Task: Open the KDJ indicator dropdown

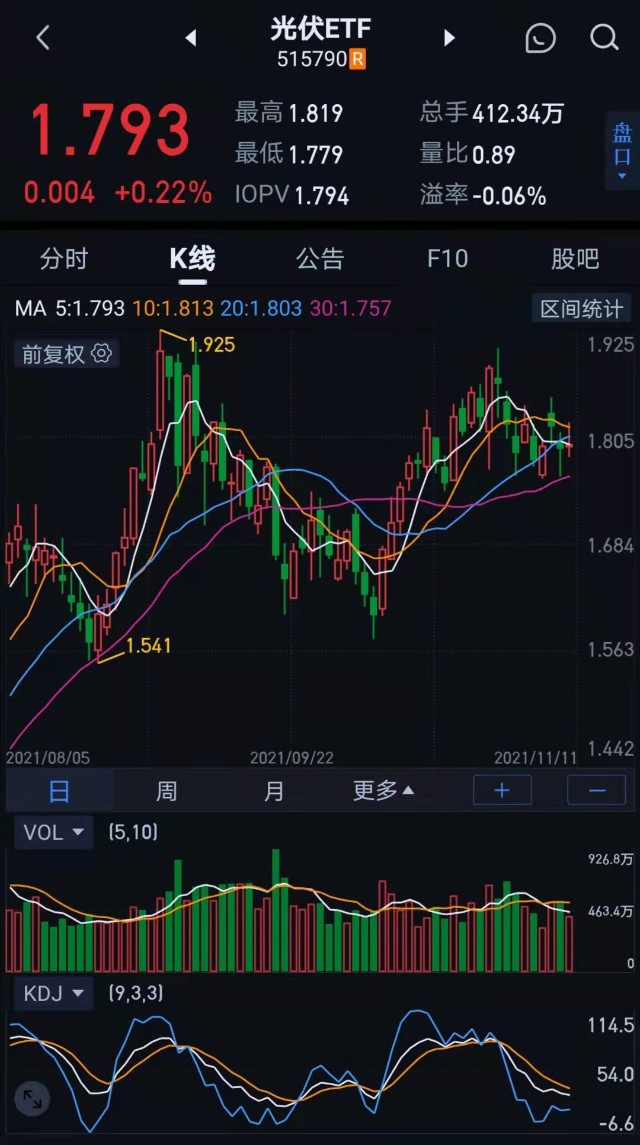Action: 54,993
